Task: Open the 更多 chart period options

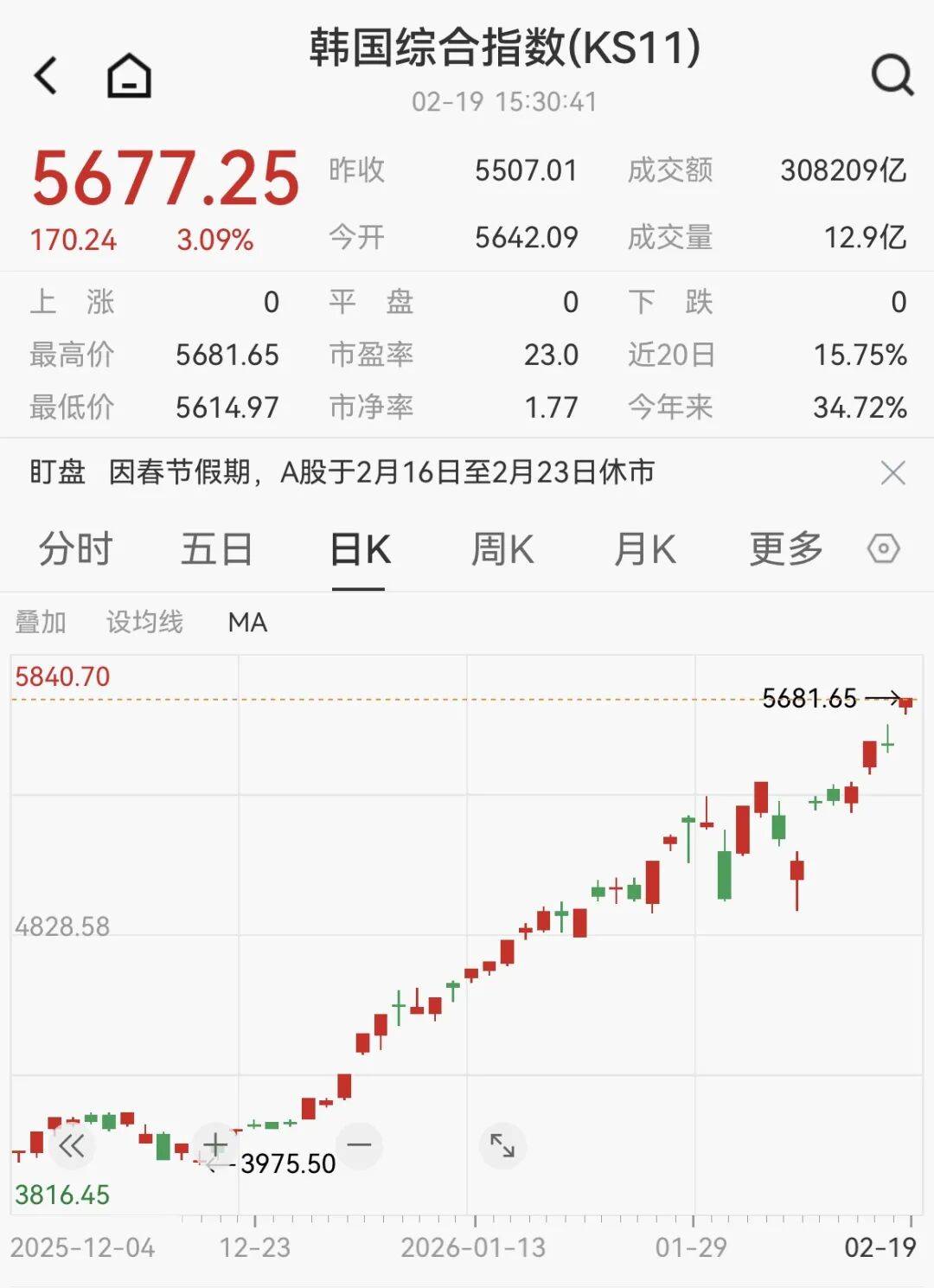Action: pos(785,549)
